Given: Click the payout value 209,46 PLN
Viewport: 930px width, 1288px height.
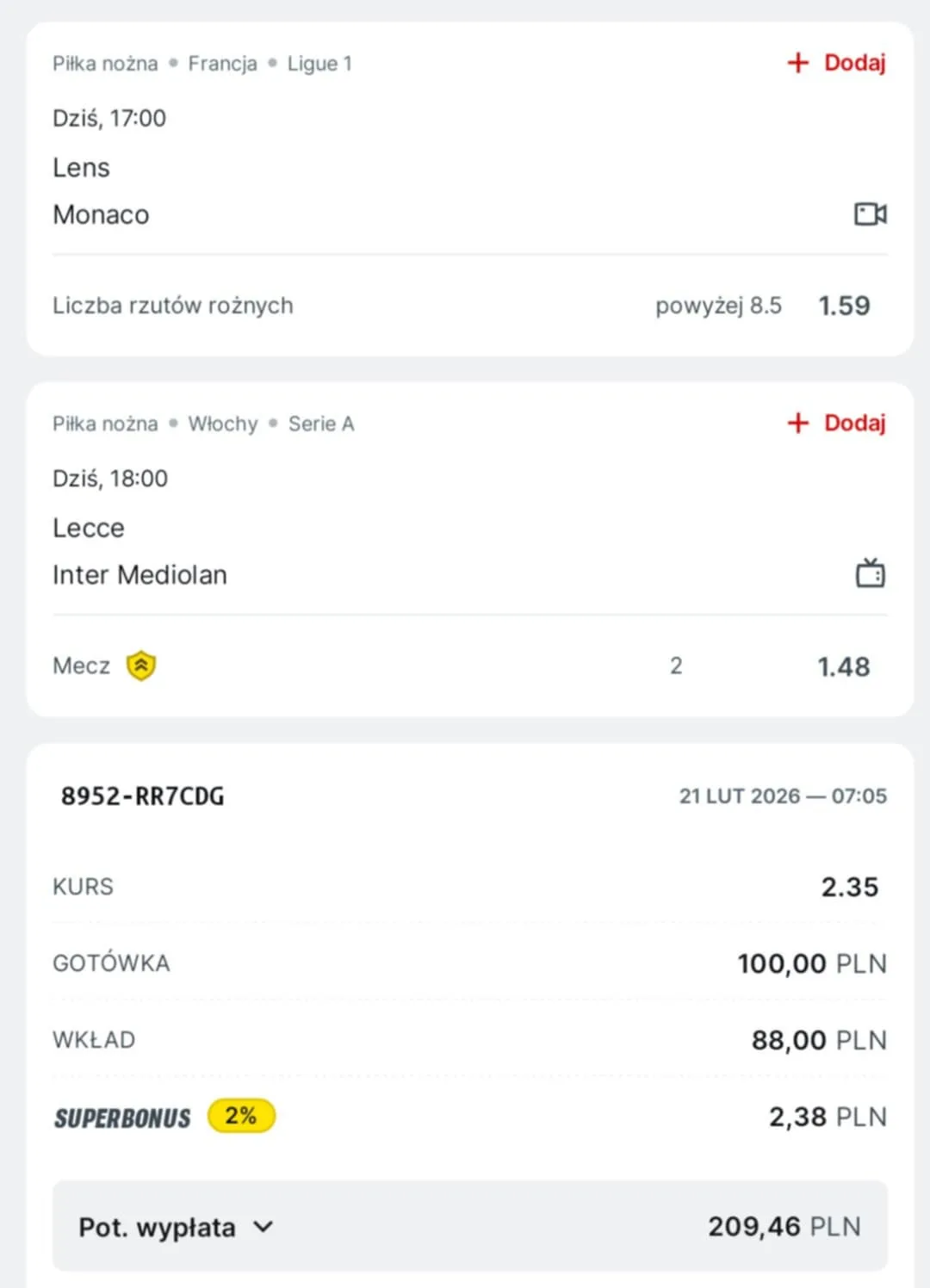Looking at the screenshot, I should coord(784,1226).
